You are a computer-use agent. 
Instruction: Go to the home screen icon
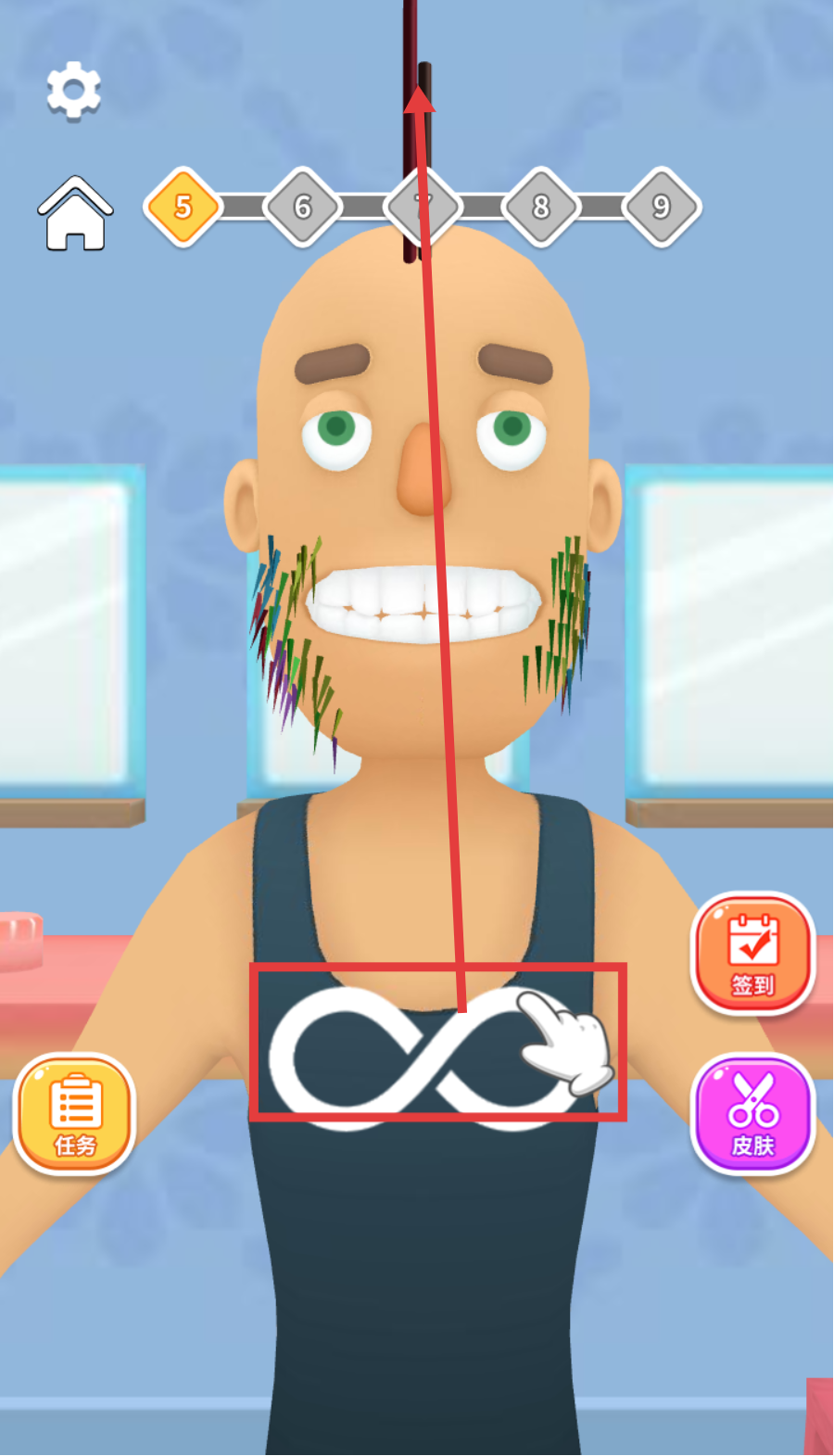click(x=75, y=214)
